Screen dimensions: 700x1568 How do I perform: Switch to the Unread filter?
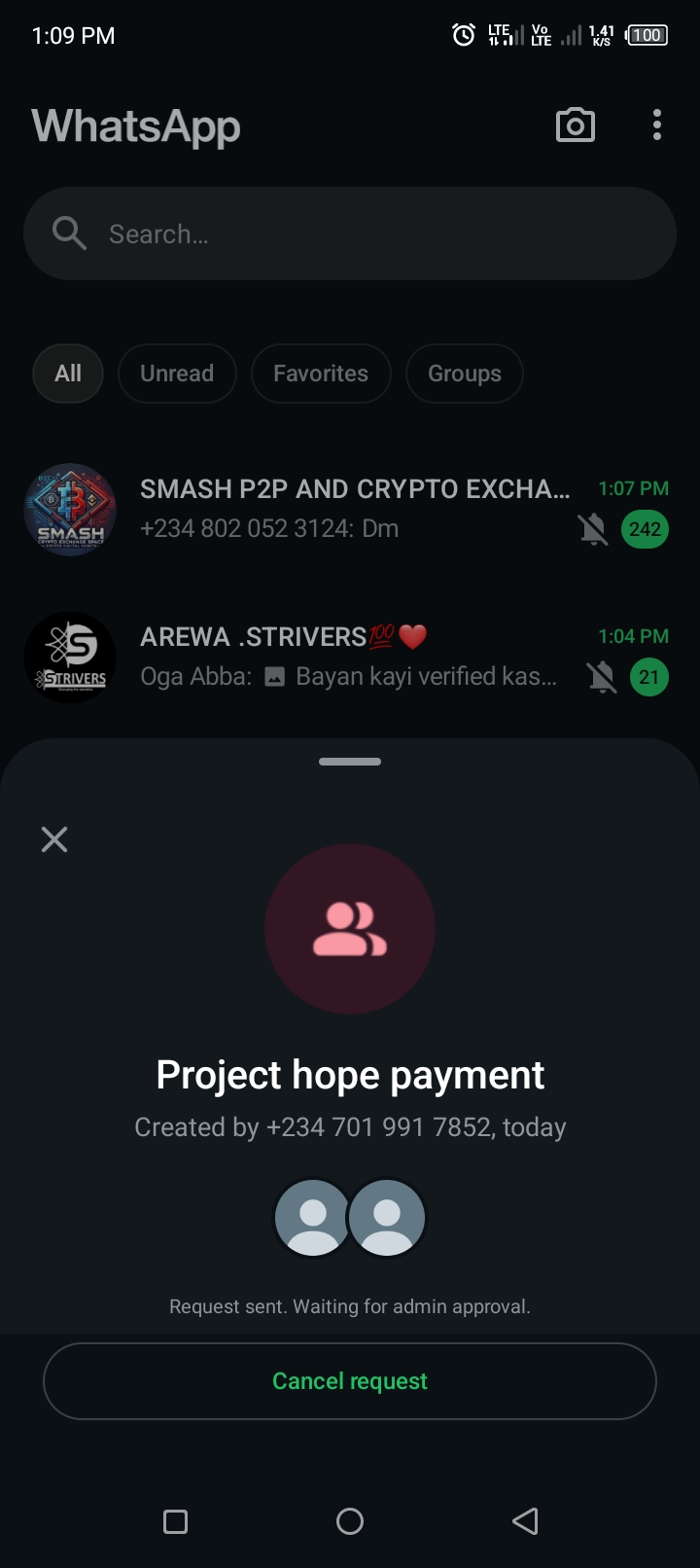(x=177, y=374)
